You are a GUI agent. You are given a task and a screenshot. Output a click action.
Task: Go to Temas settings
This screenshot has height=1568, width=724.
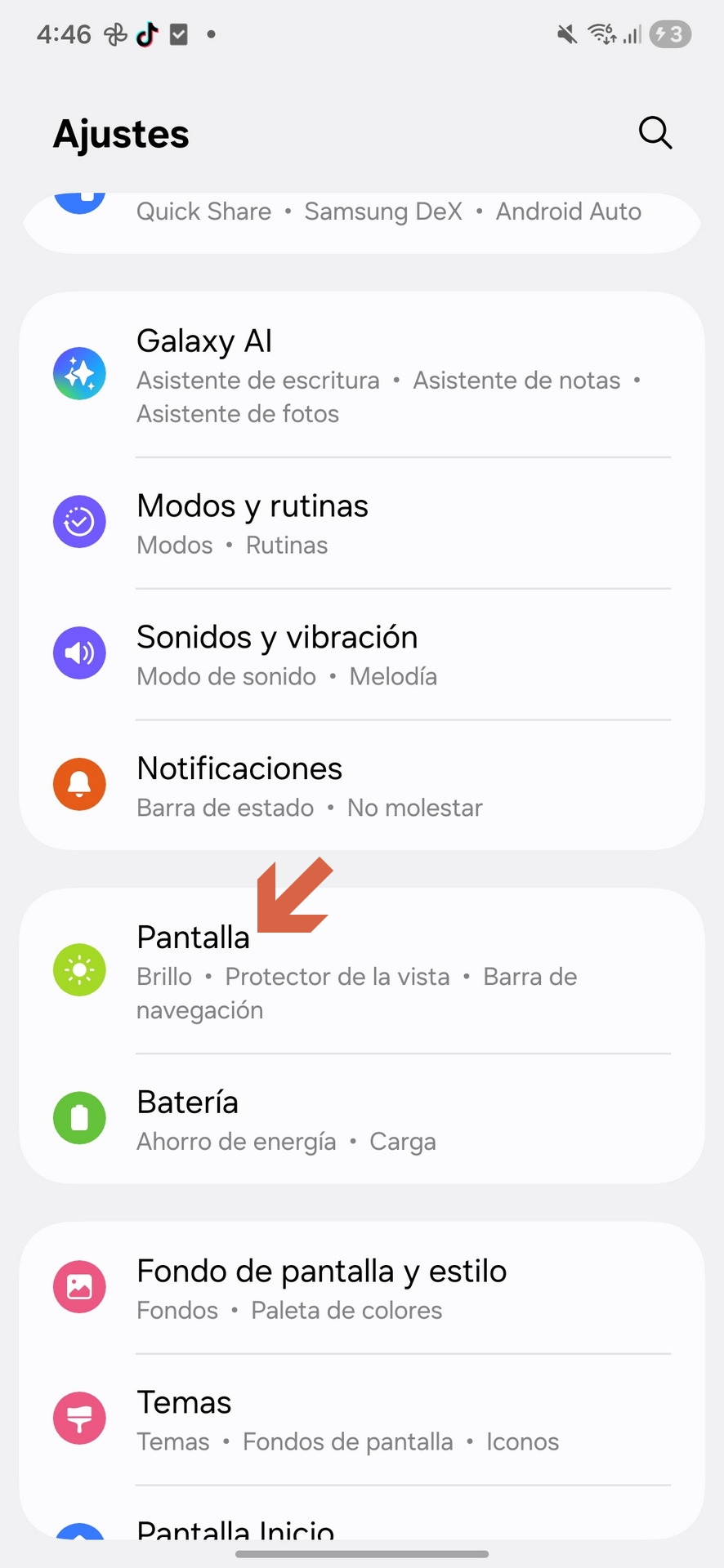362,1420
